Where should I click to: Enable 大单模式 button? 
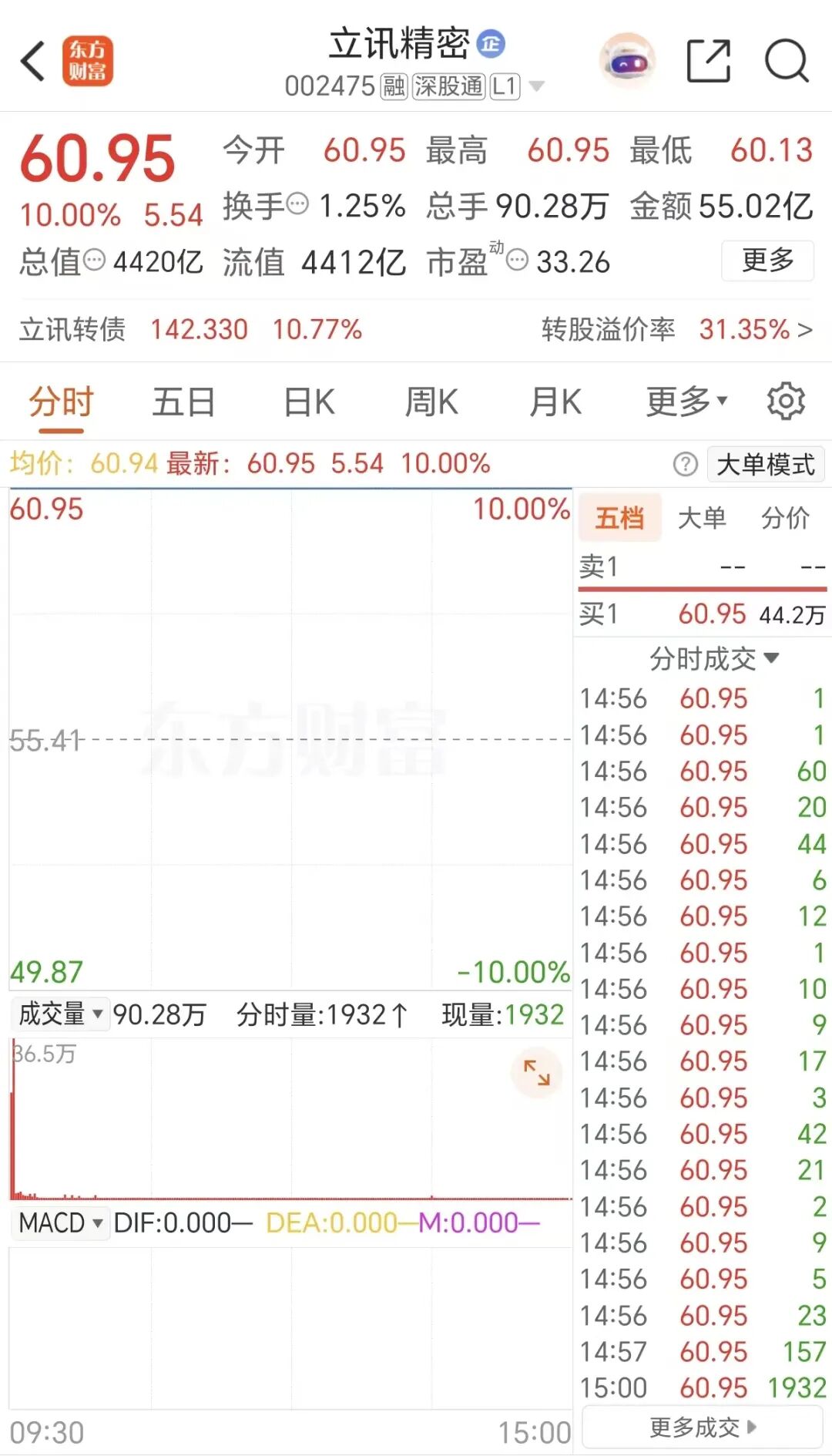tap(765, 465)
